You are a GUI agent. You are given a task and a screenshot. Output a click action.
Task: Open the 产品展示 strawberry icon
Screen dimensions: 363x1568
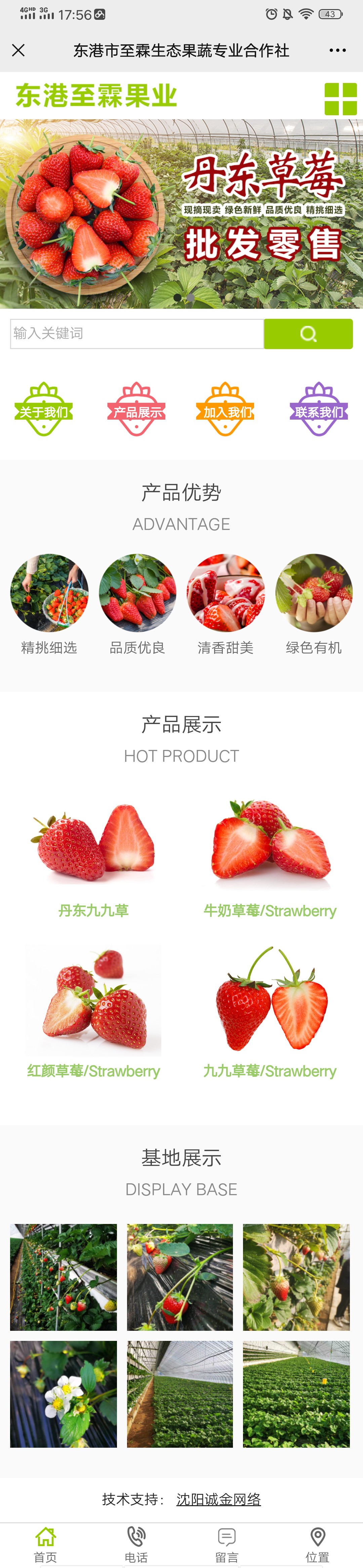137,410
